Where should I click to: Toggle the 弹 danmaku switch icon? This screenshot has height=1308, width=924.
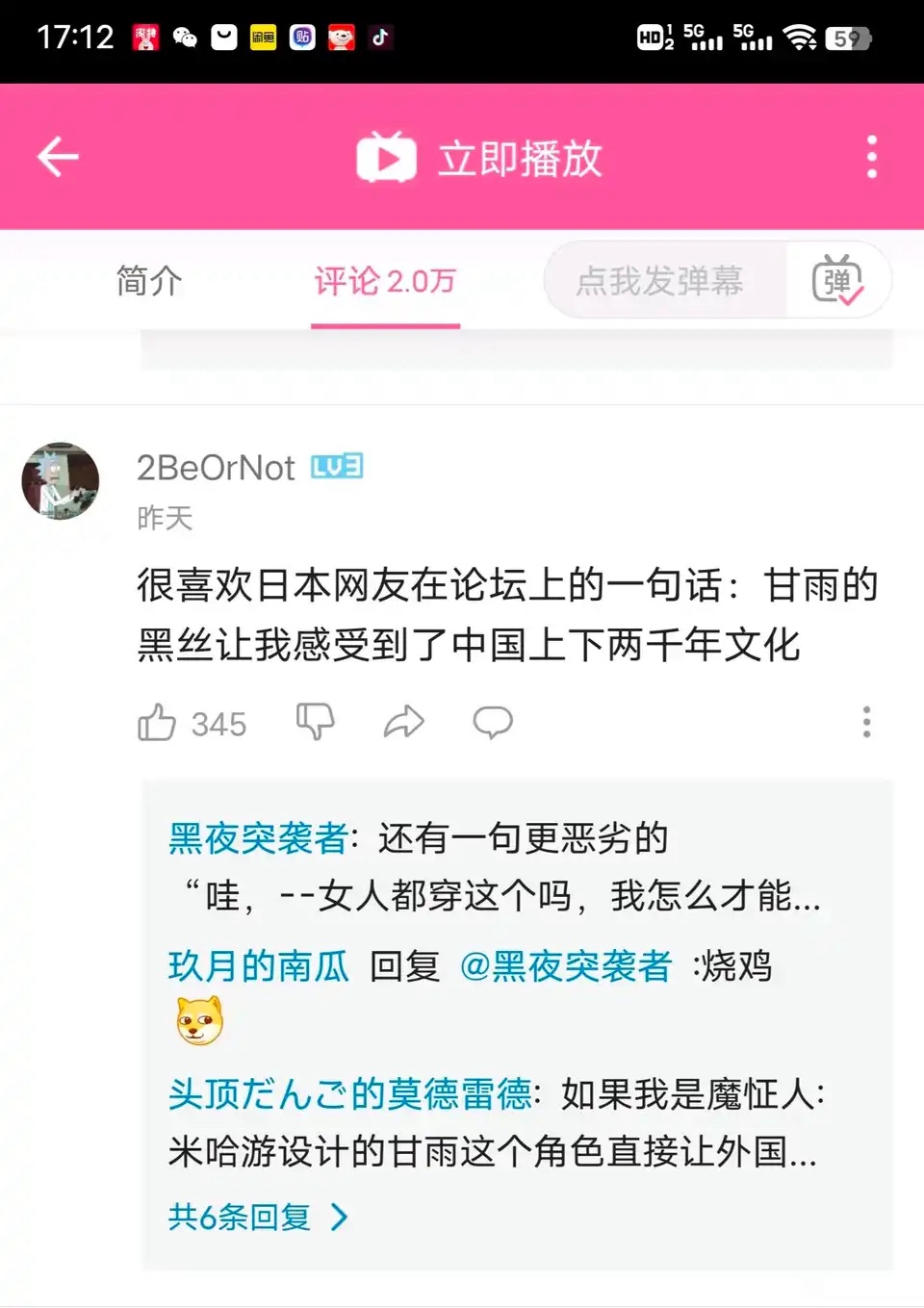(x=837, y=280)
